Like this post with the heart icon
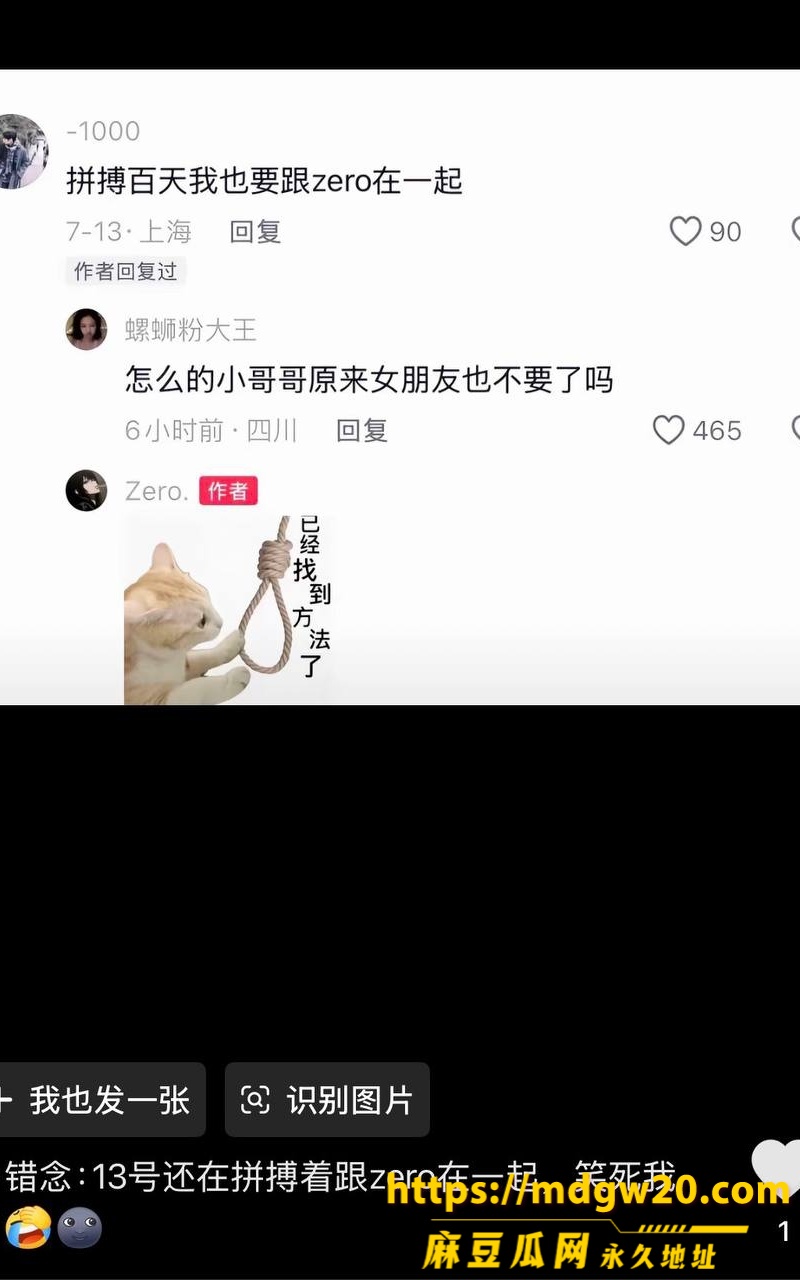The width and height of the screenshot is (800, 1280). [x=778, y=1163]
